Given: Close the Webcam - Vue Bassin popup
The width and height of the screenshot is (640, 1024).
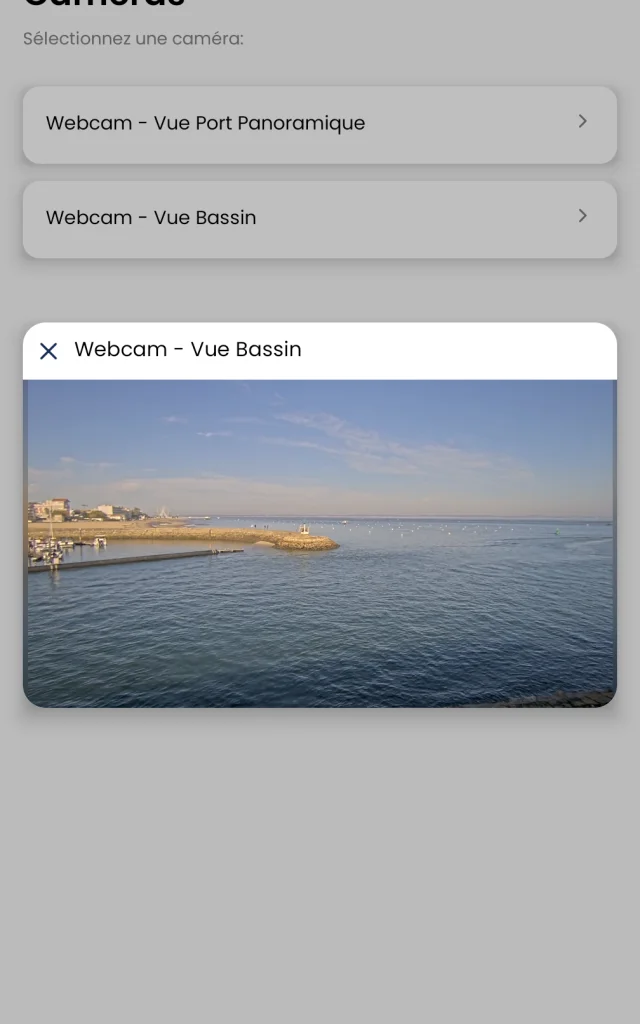Looking at the screenshot, I should tap(48, 351).
